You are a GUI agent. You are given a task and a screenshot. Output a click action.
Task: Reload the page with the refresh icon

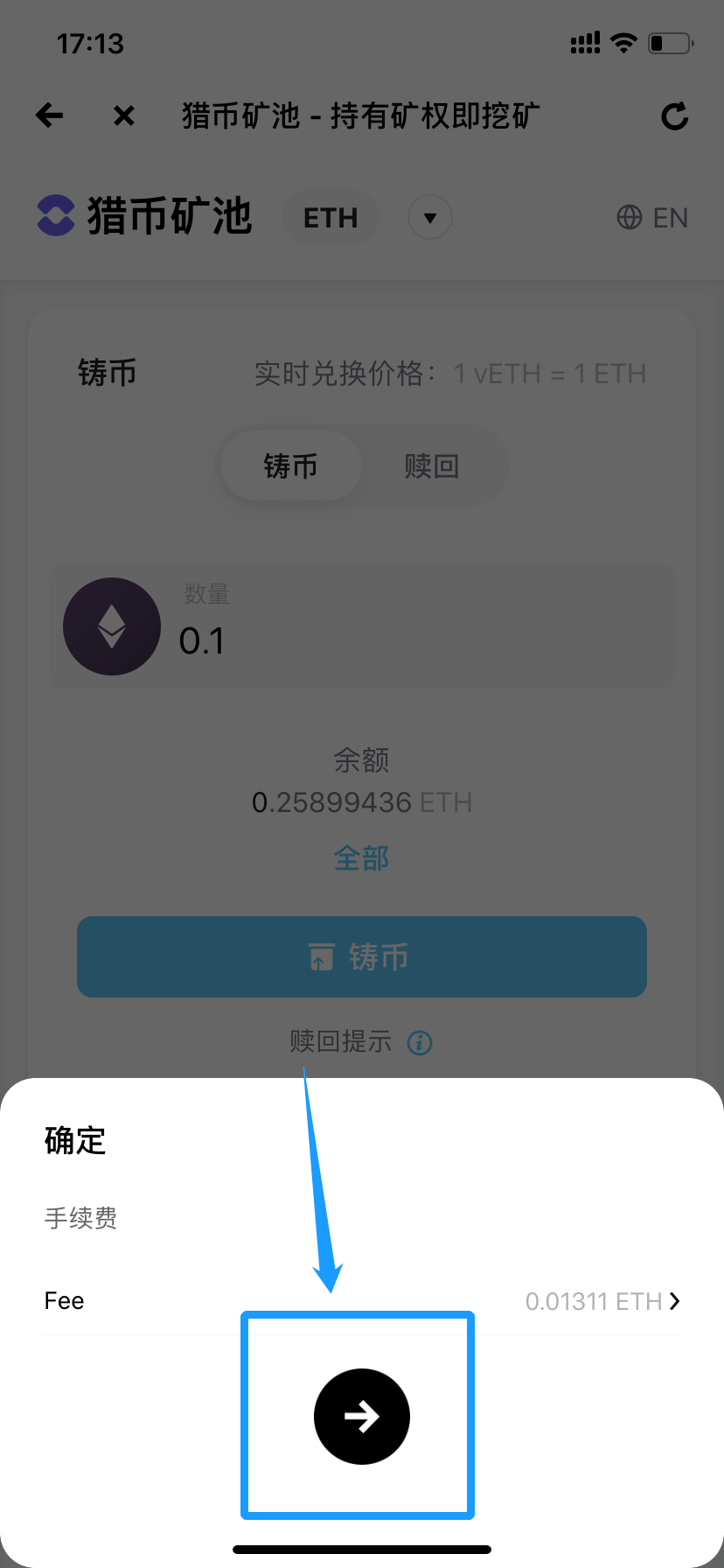point(674,115)
